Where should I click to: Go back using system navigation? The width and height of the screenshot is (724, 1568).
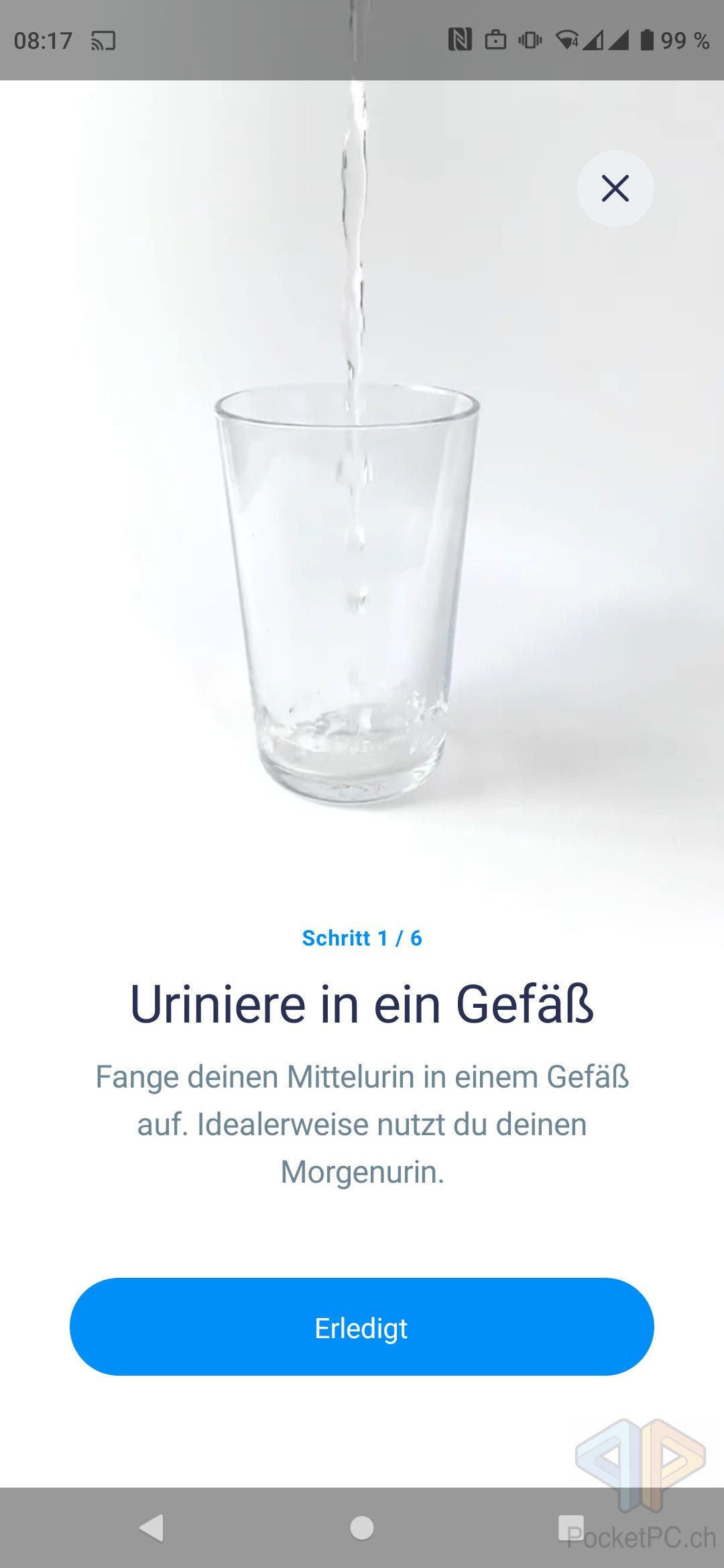[x=152, y=1528]
